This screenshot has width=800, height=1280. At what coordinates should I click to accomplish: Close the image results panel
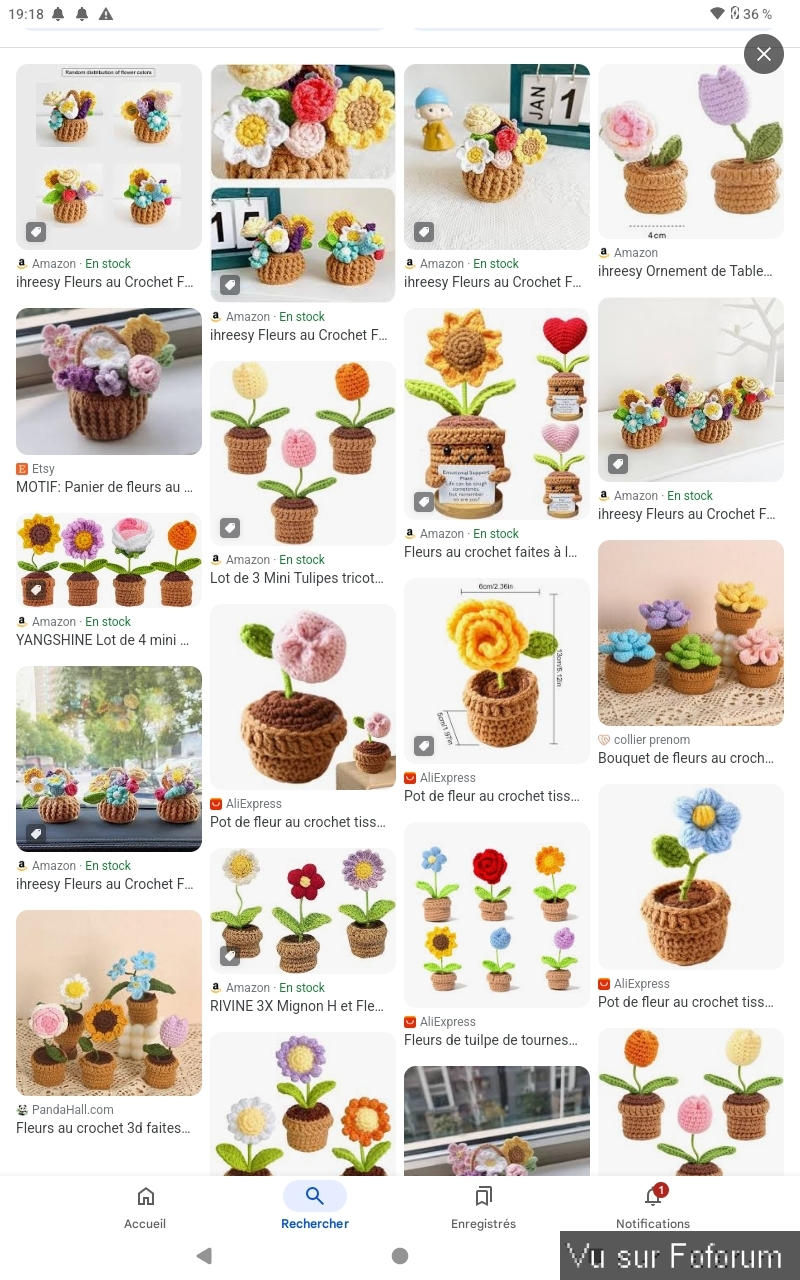point(764,54)
